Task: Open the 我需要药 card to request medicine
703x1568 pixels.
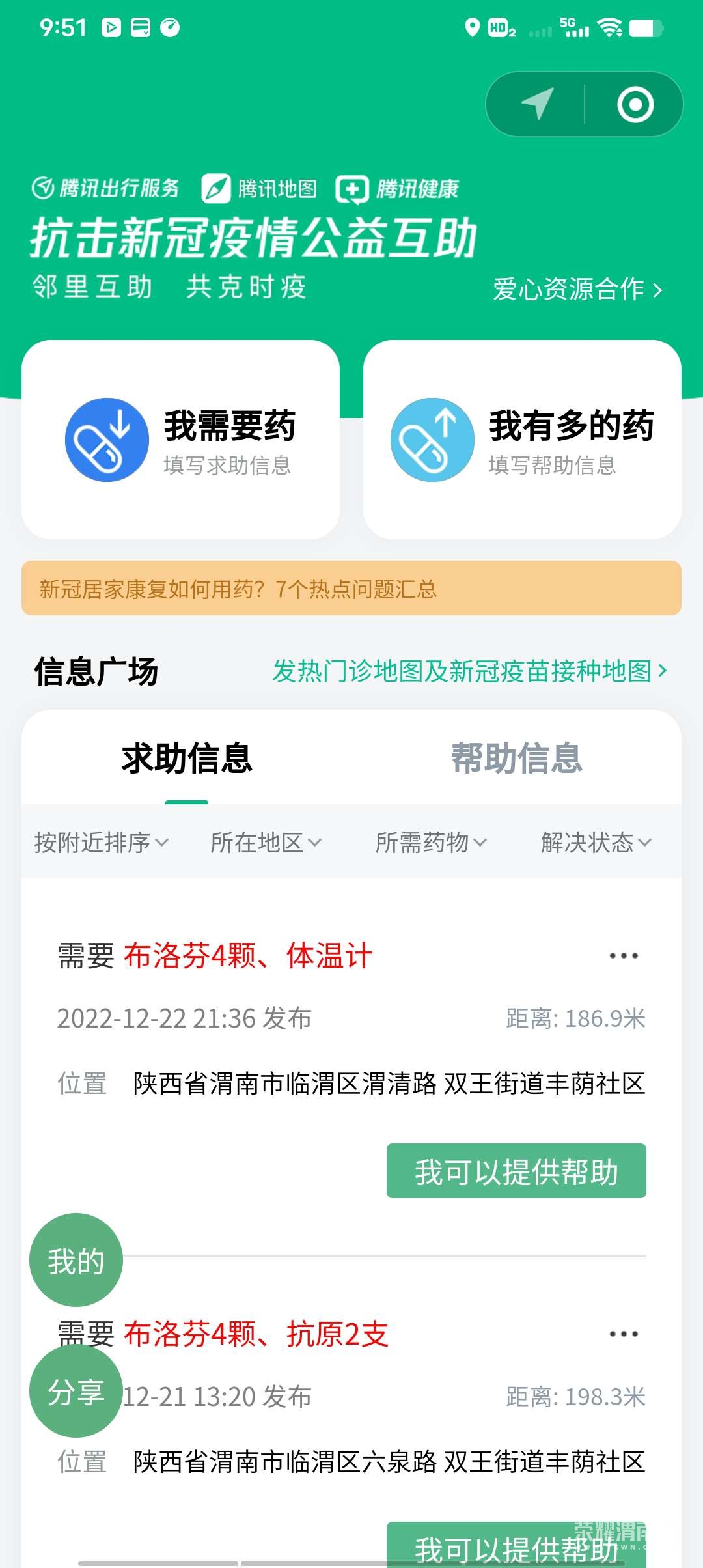Action: point(180,440)
